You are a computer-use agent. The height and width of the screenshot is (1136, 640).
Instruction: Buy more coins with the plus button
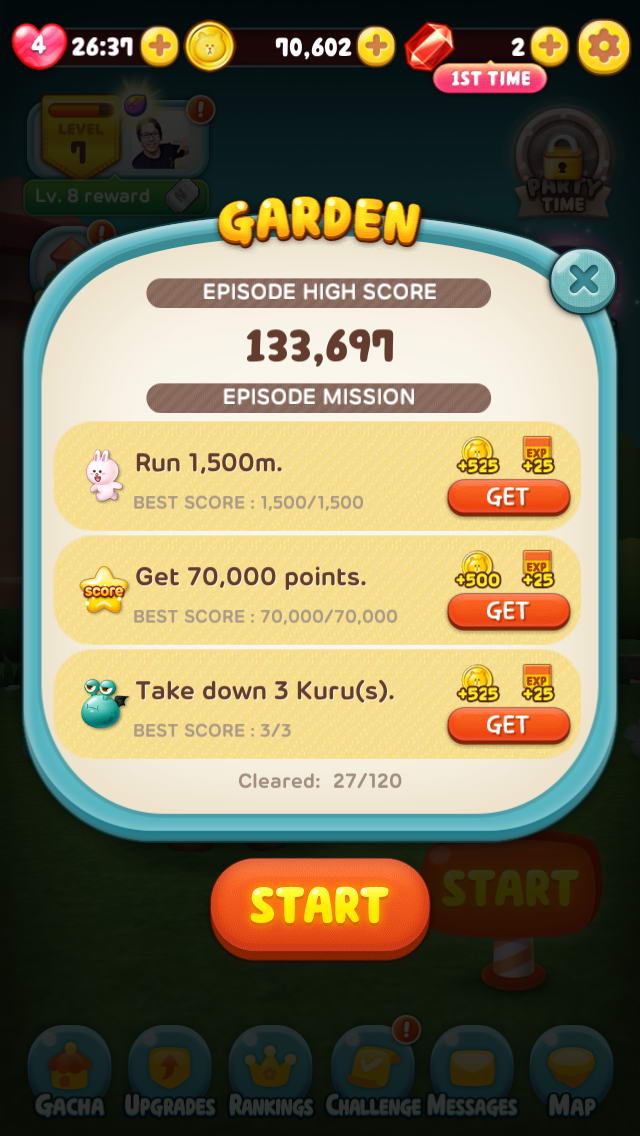coord(376,46)
